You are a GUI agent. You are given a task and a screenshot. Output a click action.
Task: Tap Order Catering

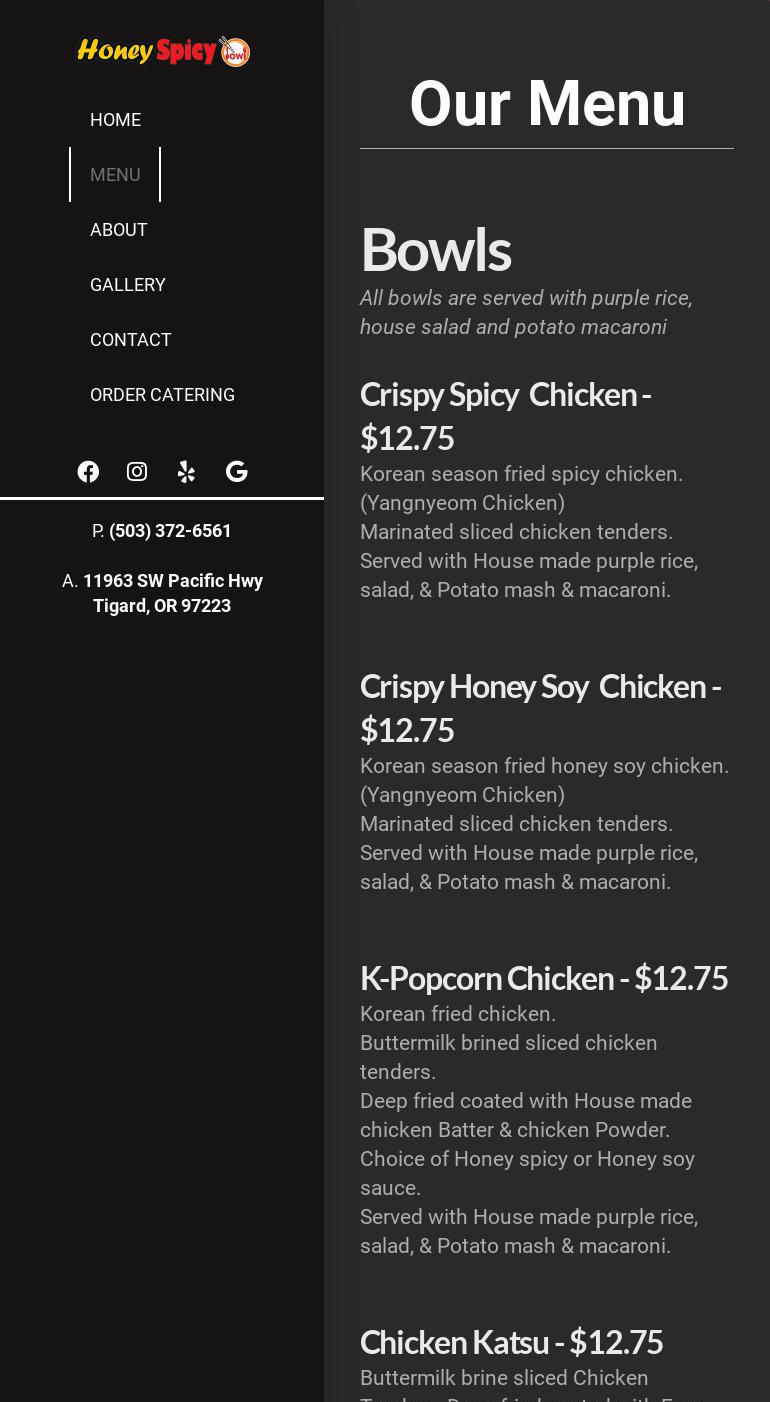point(162,395)
